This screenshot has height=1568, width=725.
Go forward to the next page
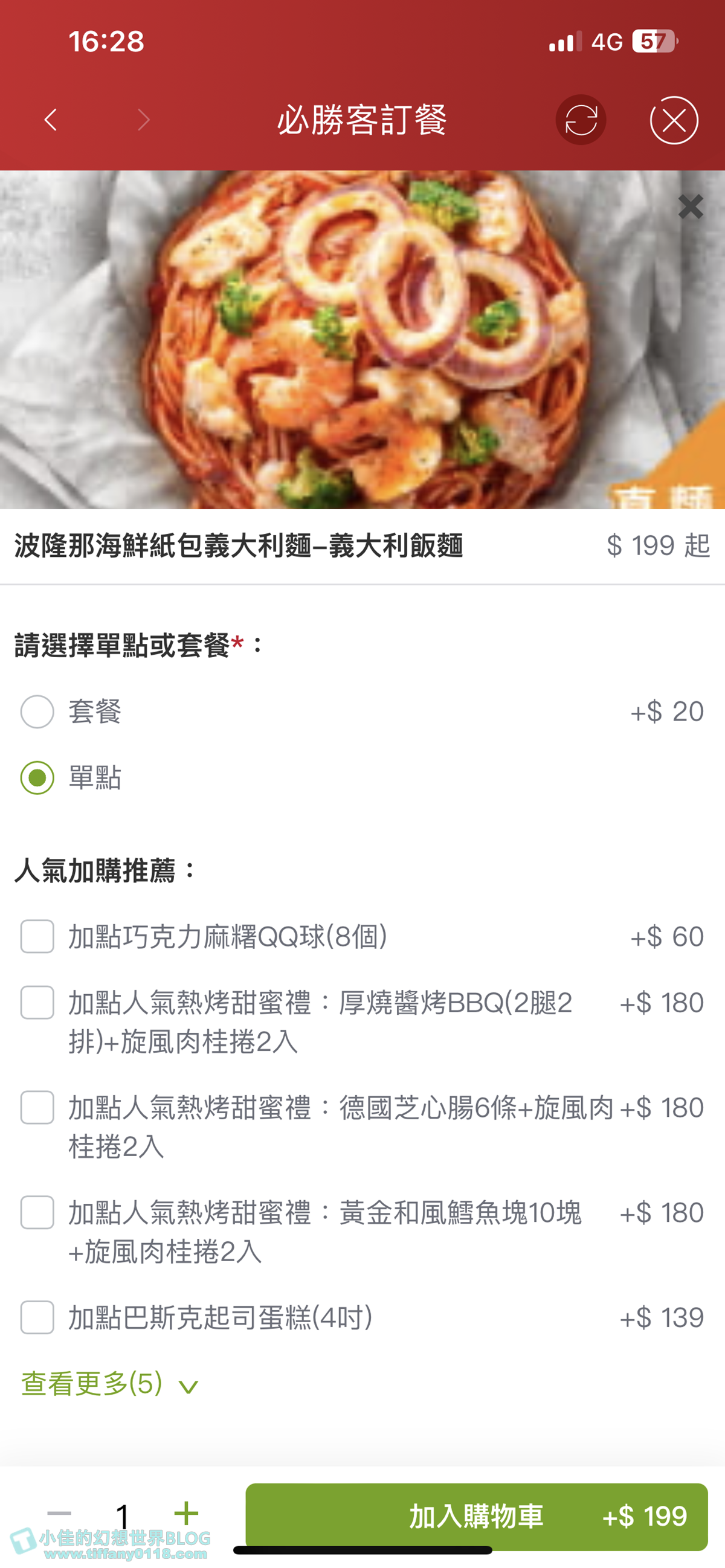click(x=144, y=120)
